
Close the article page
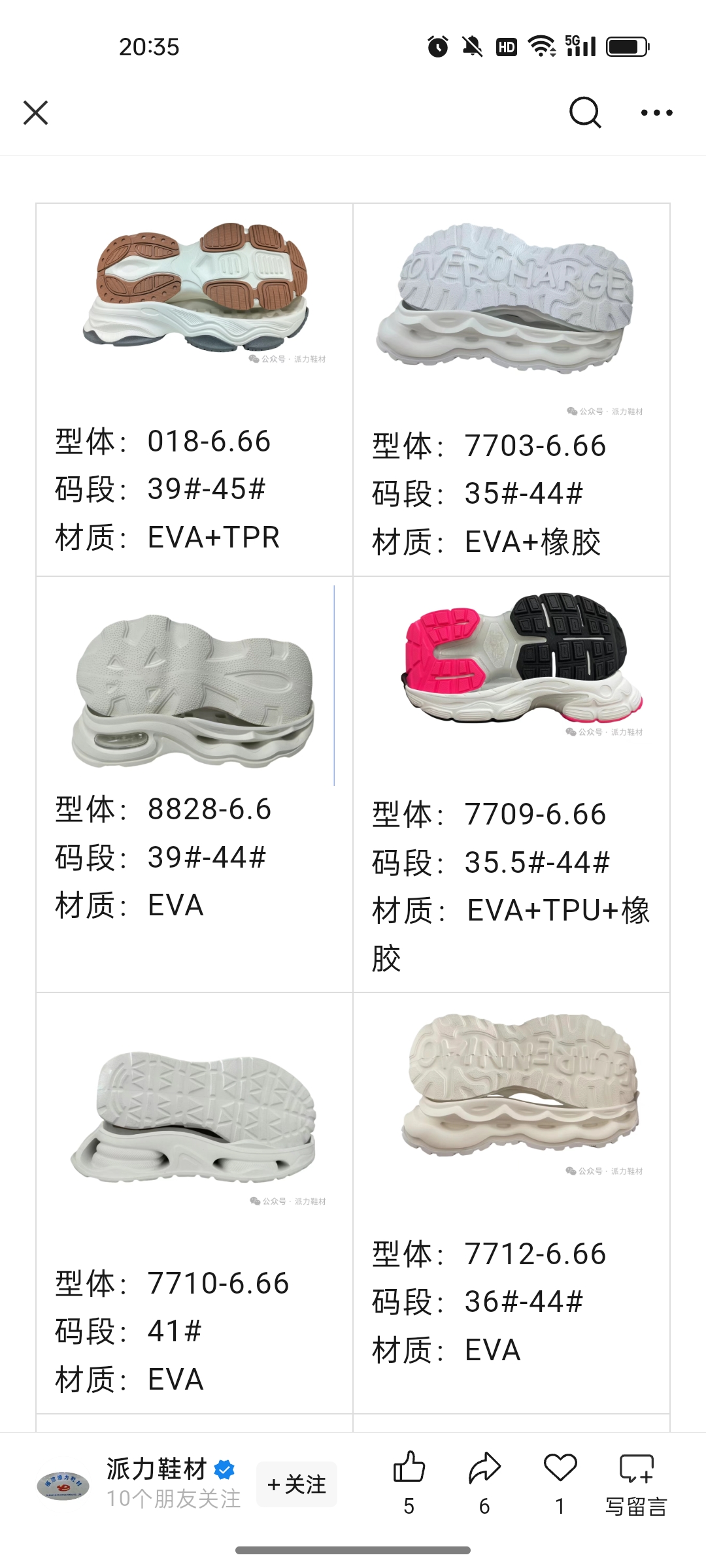(36, 112)
